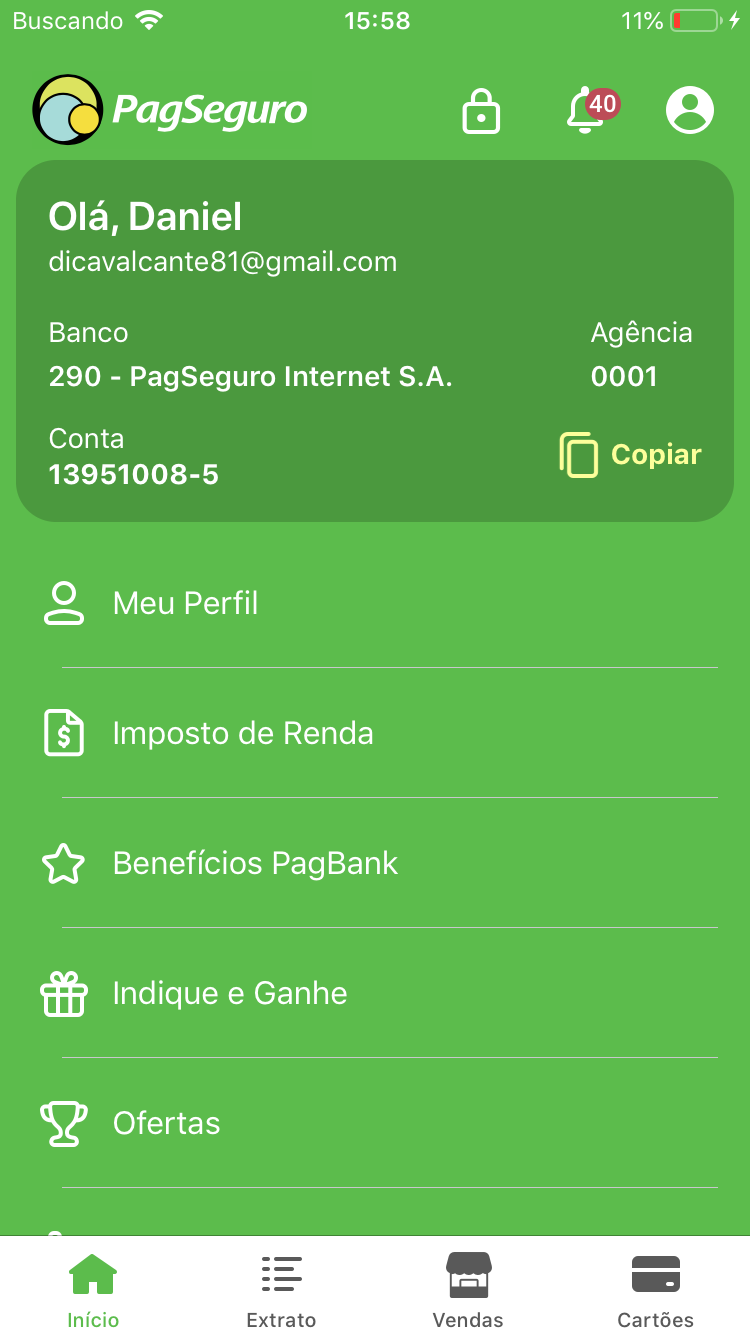750x1334 pixels.
Task: Go to the Cartões tab
Action: point(655,1290)
